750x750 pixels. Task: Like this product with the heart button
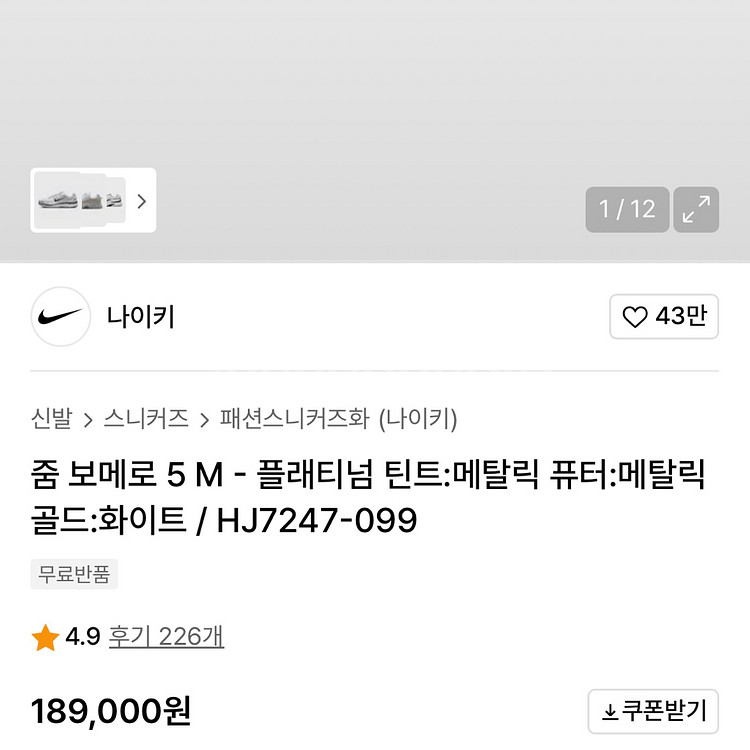pos(664,317)
